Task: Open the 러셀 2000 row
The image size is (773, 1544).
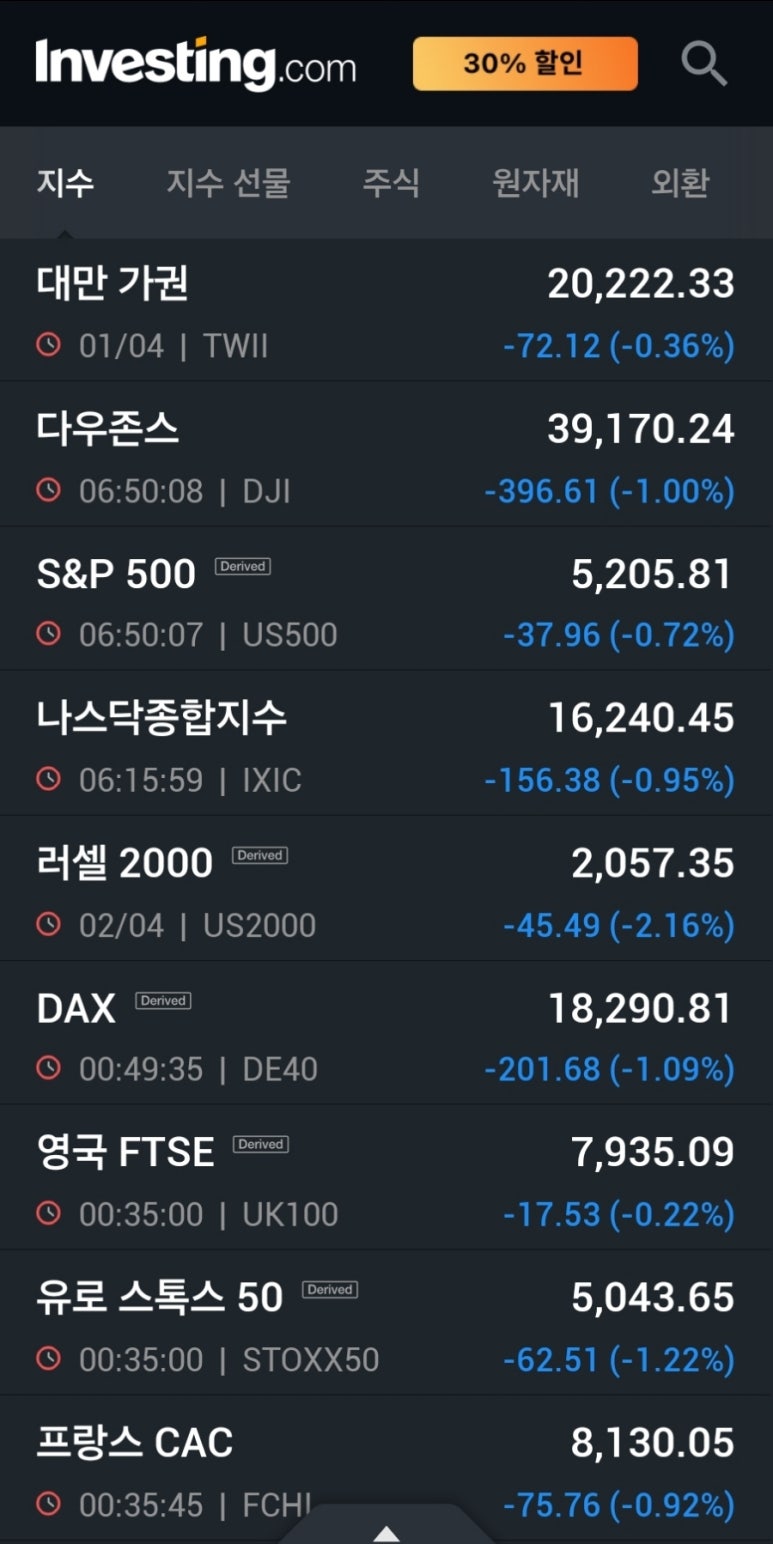Action: tap(386, 888)
